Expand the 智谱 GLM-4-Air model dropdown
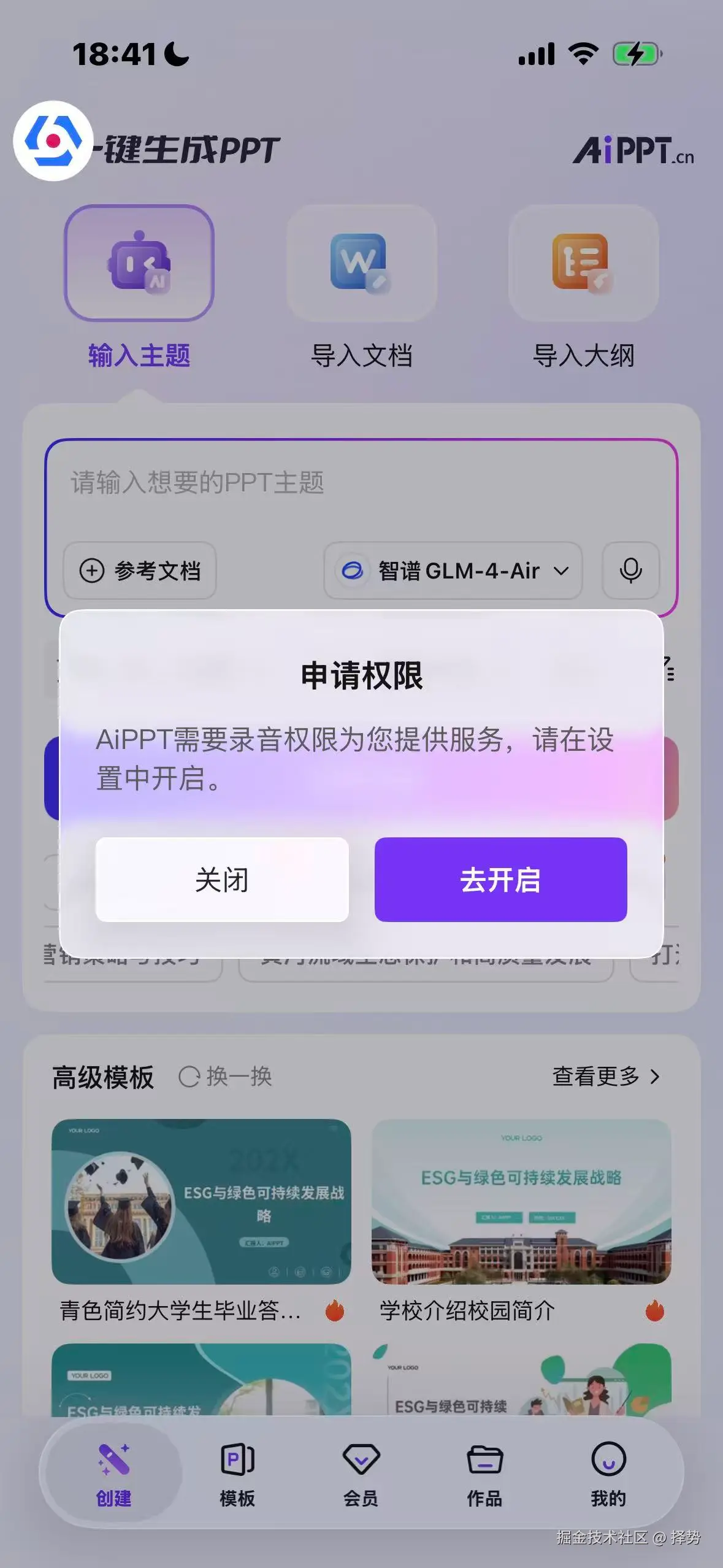723x1568 pixels. click(453, 571)
